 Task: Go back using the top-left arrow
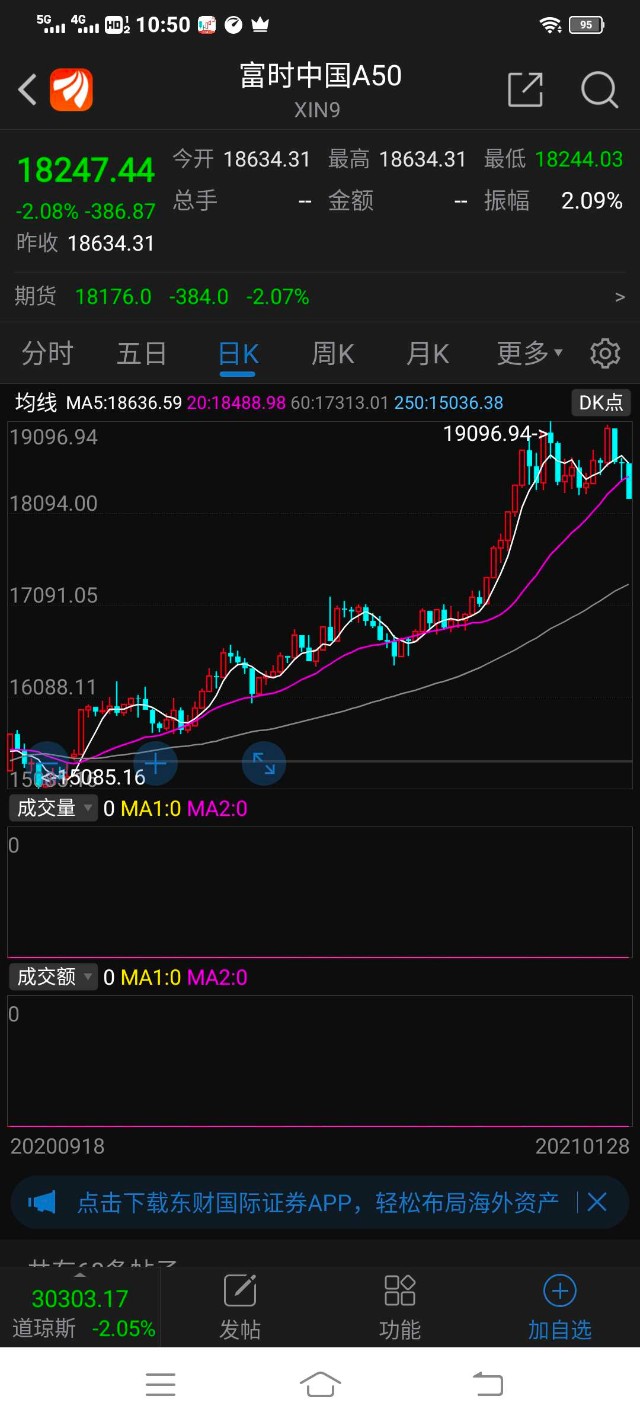click(28, 90)
